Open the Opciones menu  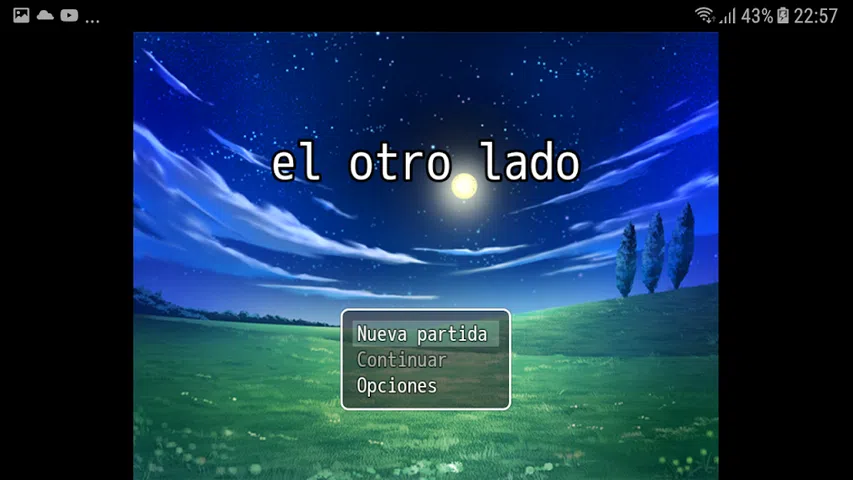pos(397,386)
